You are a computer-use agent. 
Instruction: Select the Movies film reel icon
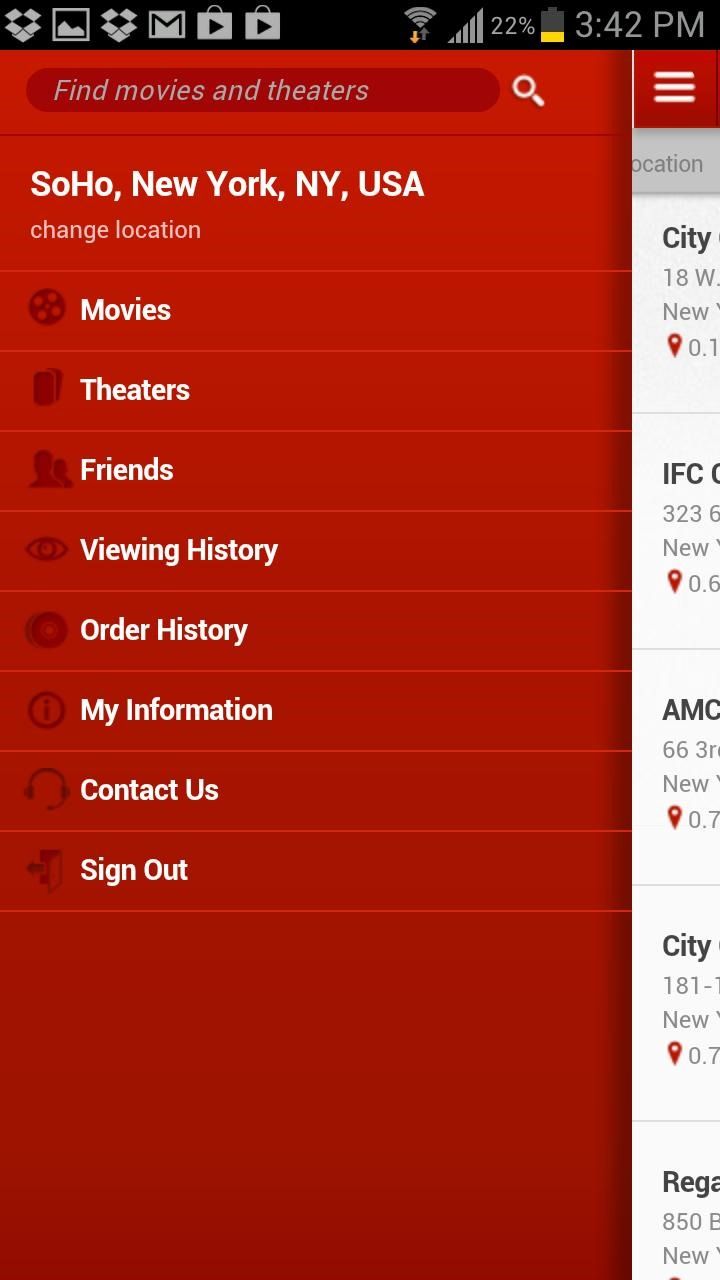47,309
